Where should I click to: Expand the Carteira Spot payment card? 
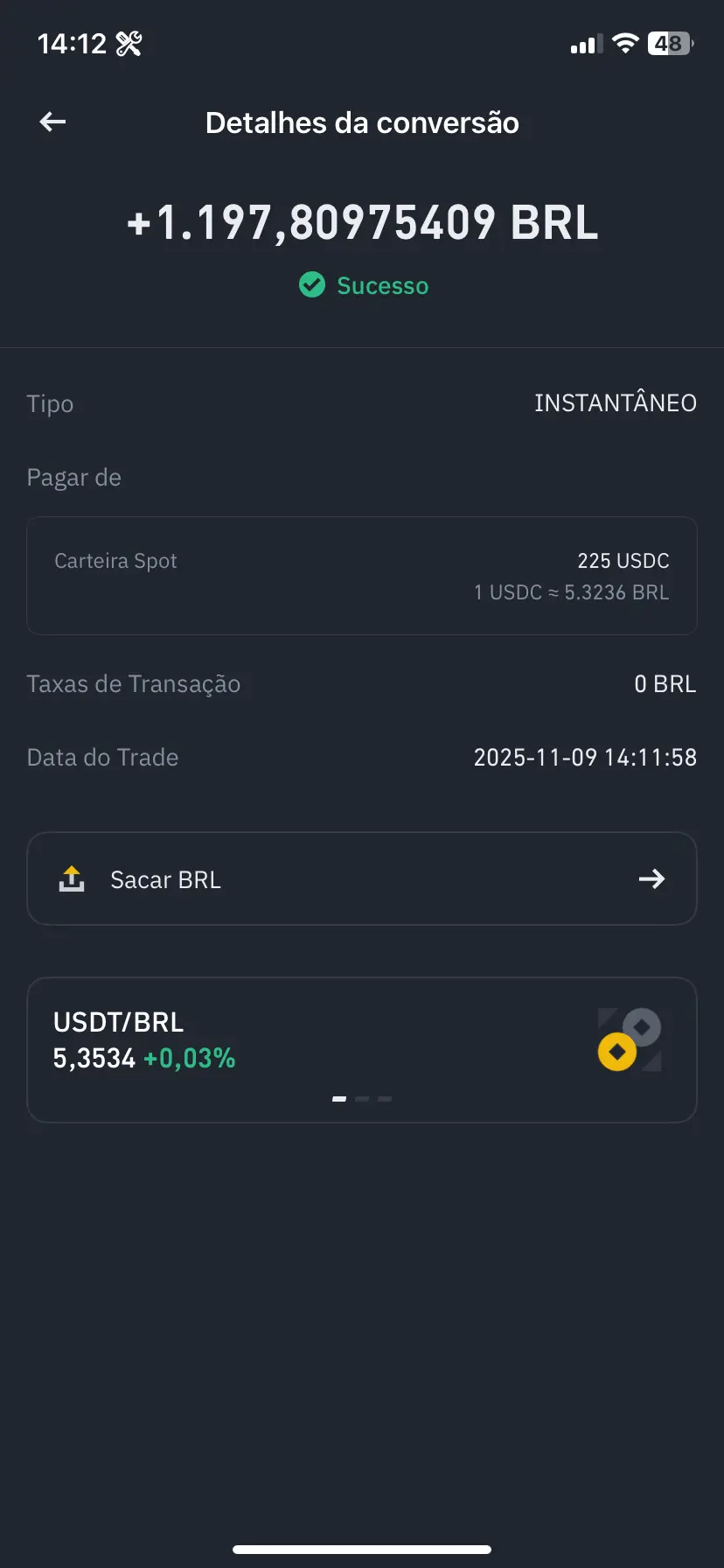coord(362,576)
